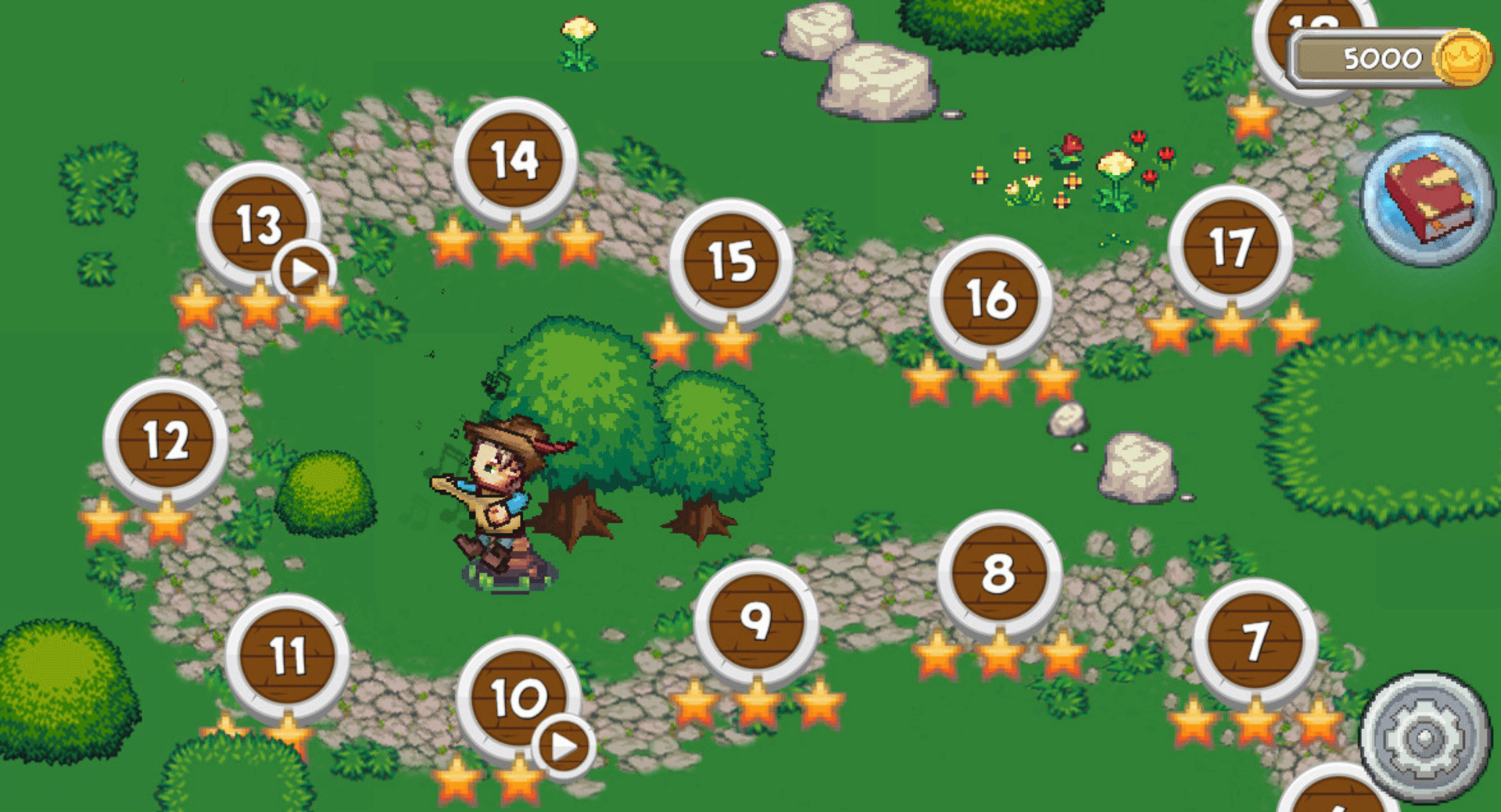Screen dimensions: 1501x812
Task: Play the video next to level 10
Action: pos(564,746)
